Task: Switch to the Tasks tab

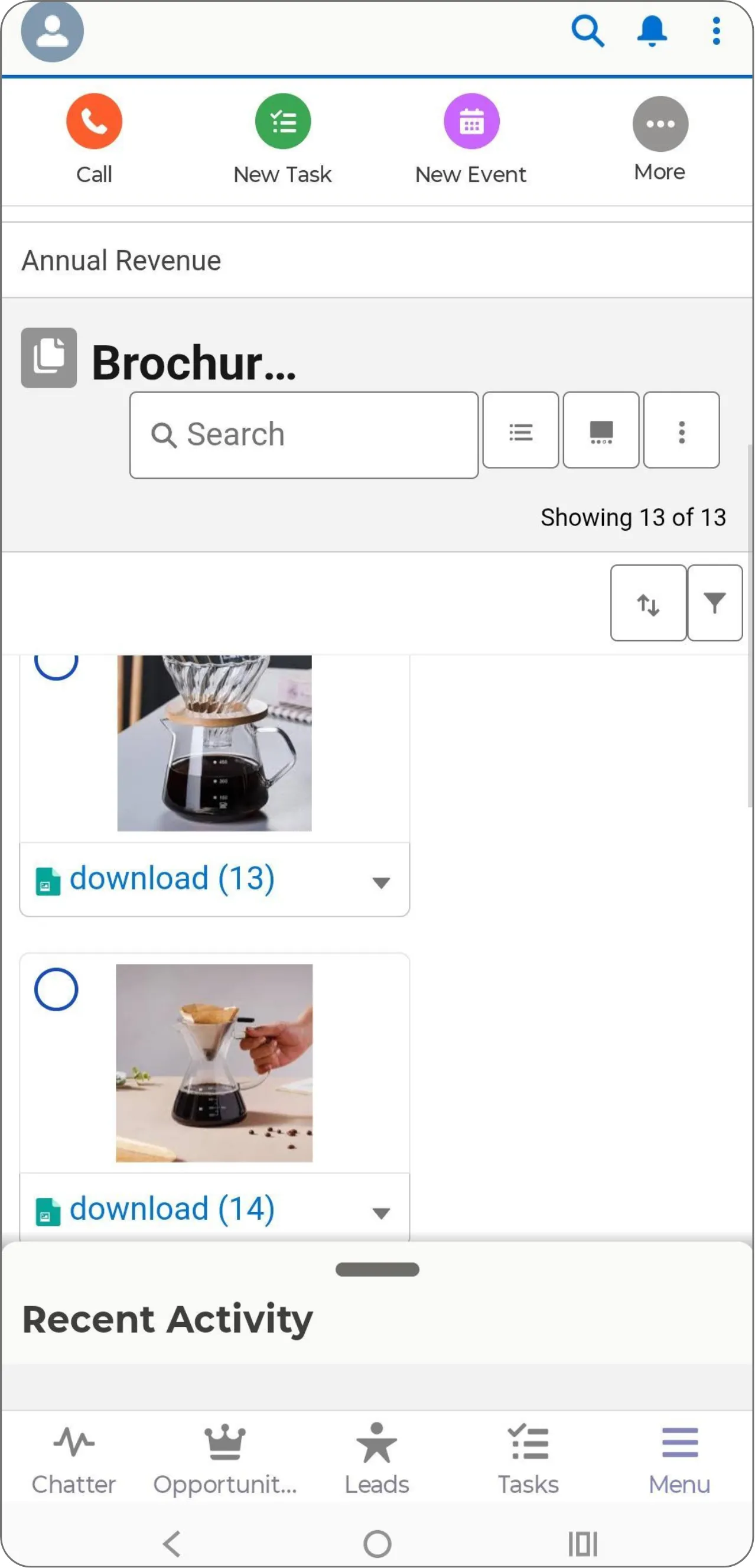Action: (x=528, y=1459)
